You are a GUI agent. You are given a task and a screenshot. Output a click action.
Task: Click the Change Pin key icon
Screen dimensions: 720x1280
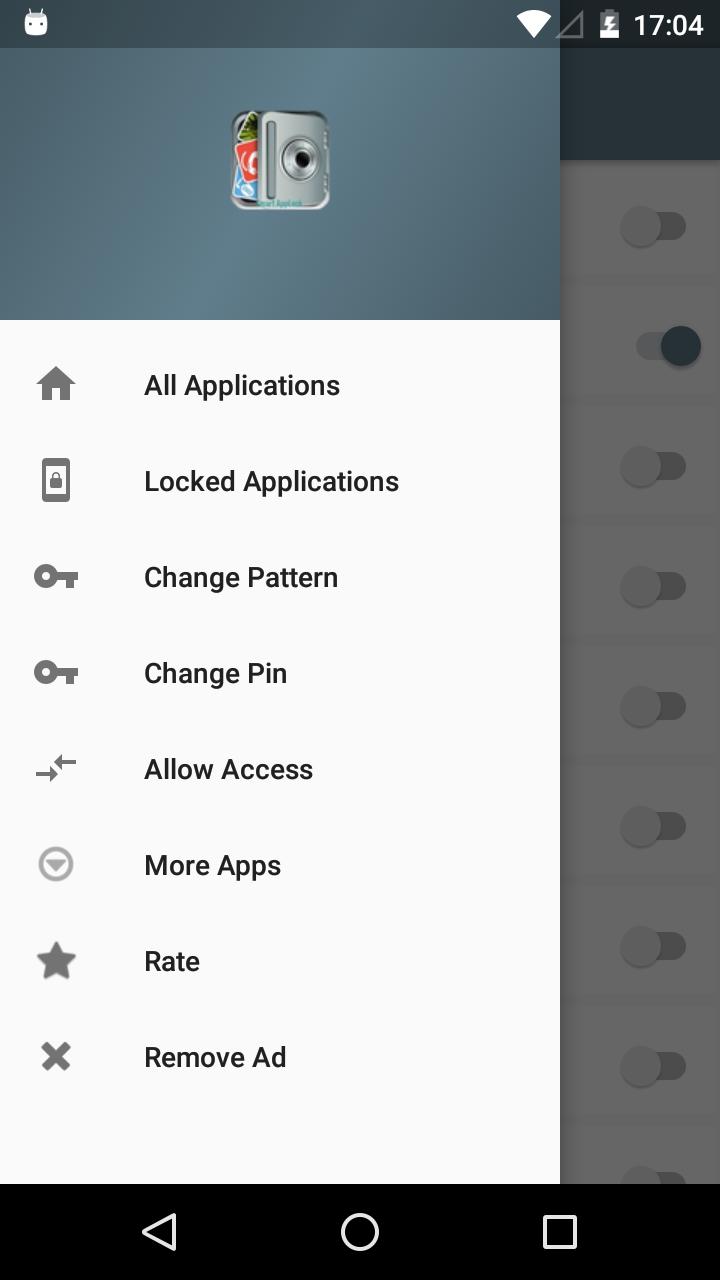[55, 672]
